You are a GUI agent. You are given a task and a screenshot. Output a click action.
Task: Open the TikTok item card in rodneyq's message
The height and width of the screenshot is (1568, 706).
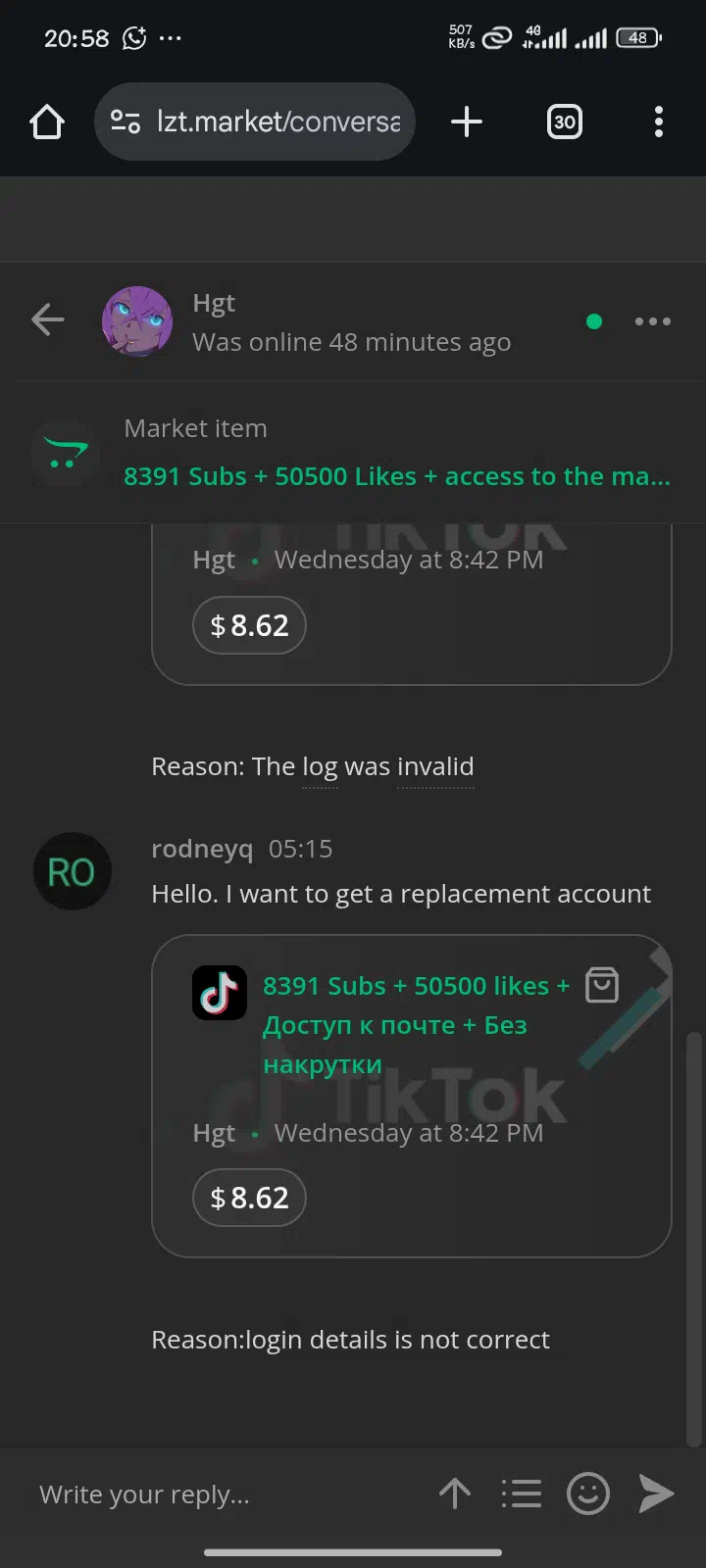pos(412,1096)
